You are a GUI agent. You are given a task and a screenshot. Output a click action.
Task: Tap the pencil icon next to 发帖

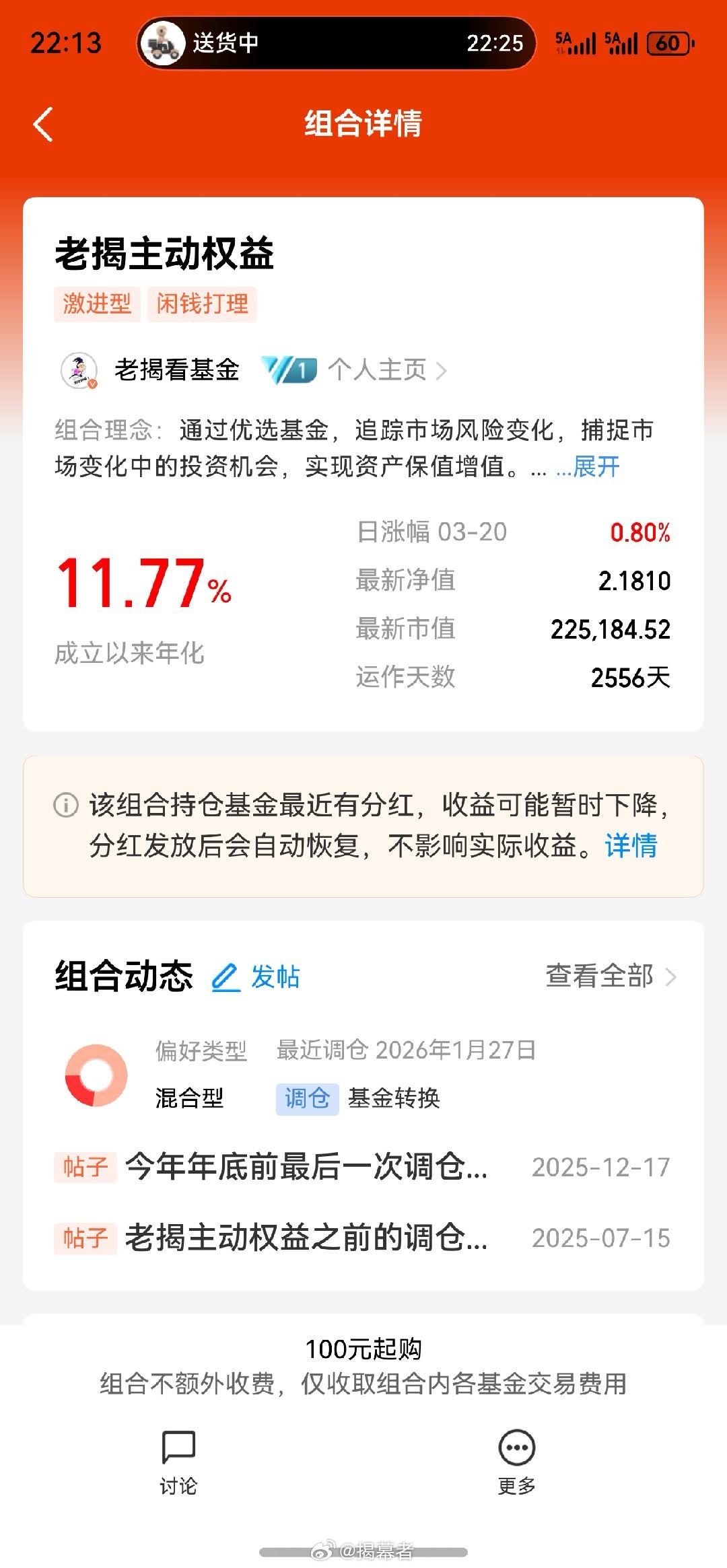click(x=226, y=977)
